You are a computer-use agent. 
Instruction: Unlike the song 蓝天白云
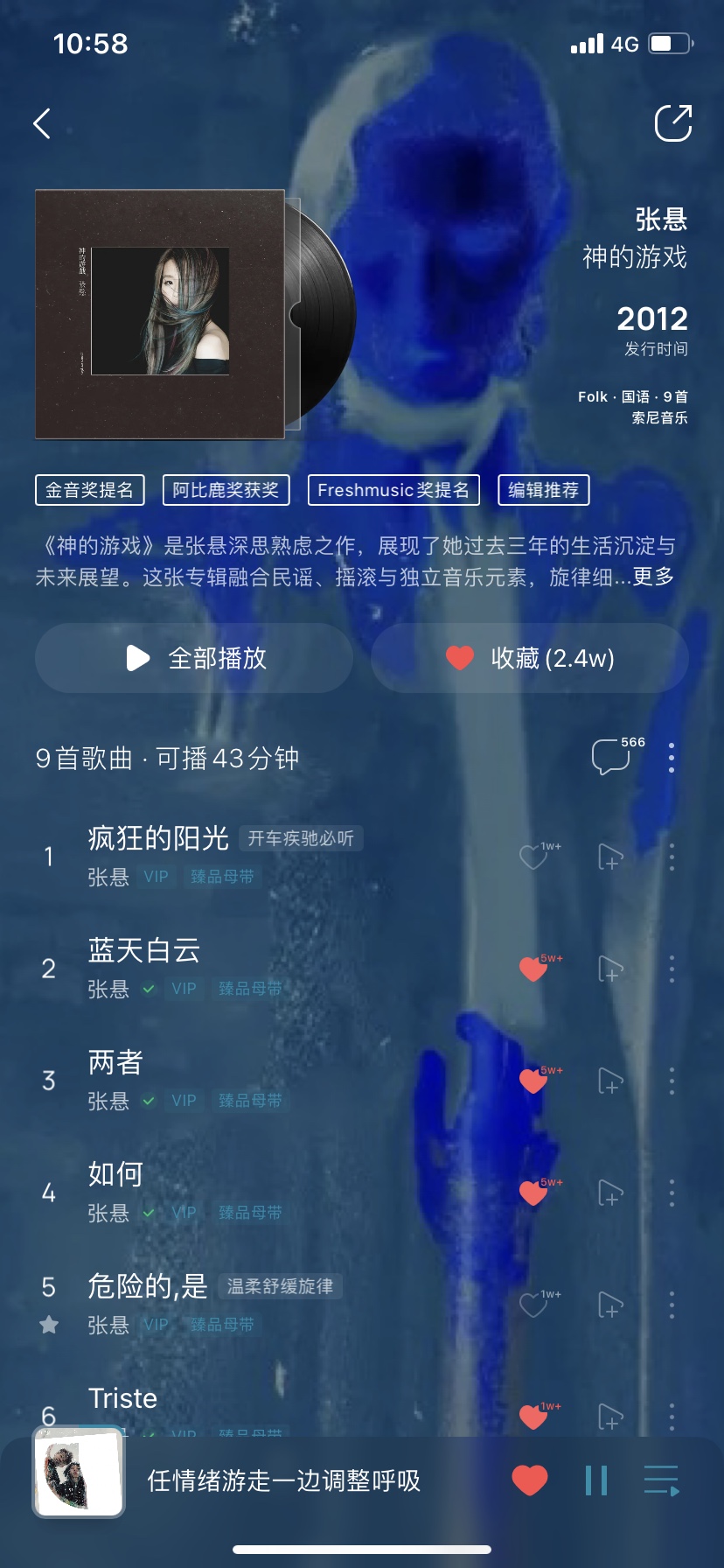533,969
